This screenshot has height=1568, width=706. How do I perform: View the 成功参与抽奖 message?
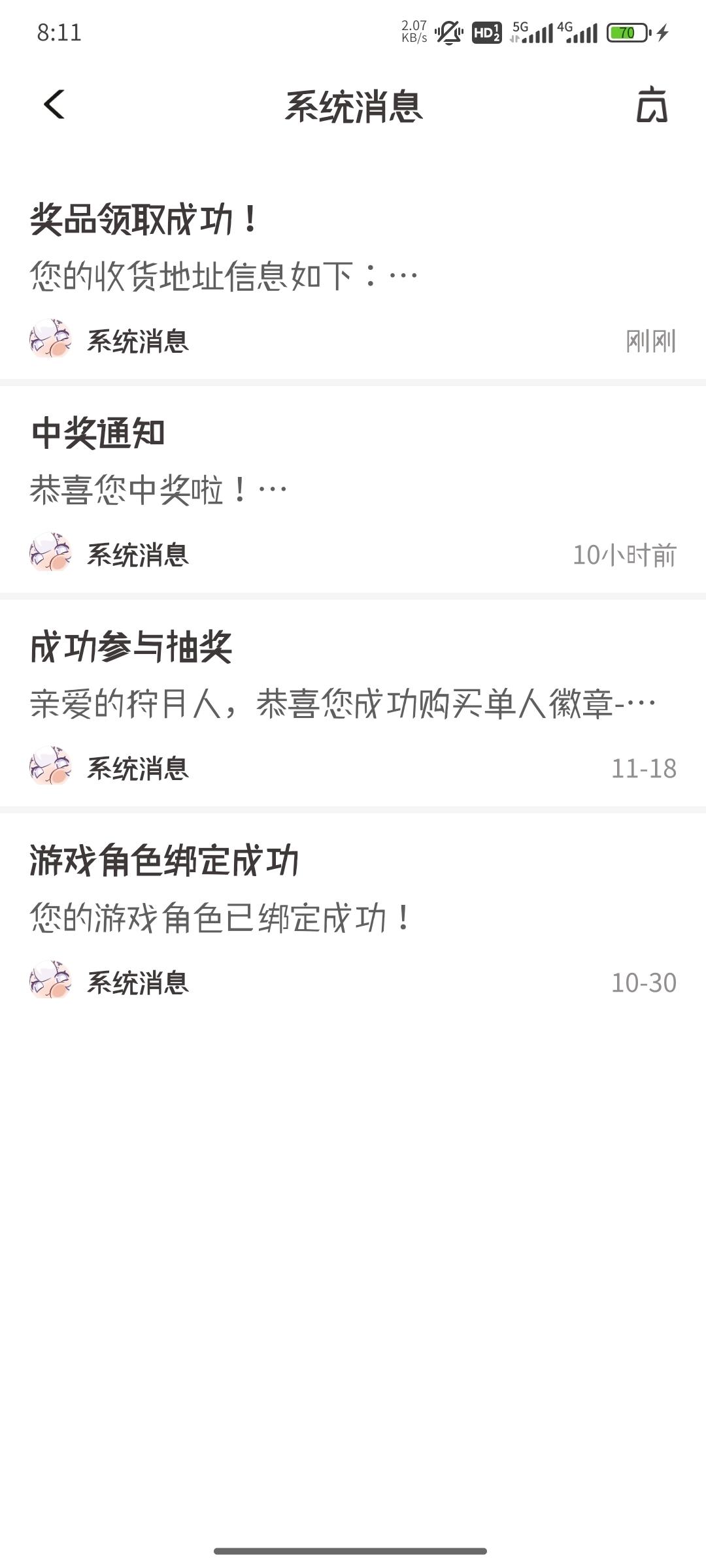coord(353,704)
